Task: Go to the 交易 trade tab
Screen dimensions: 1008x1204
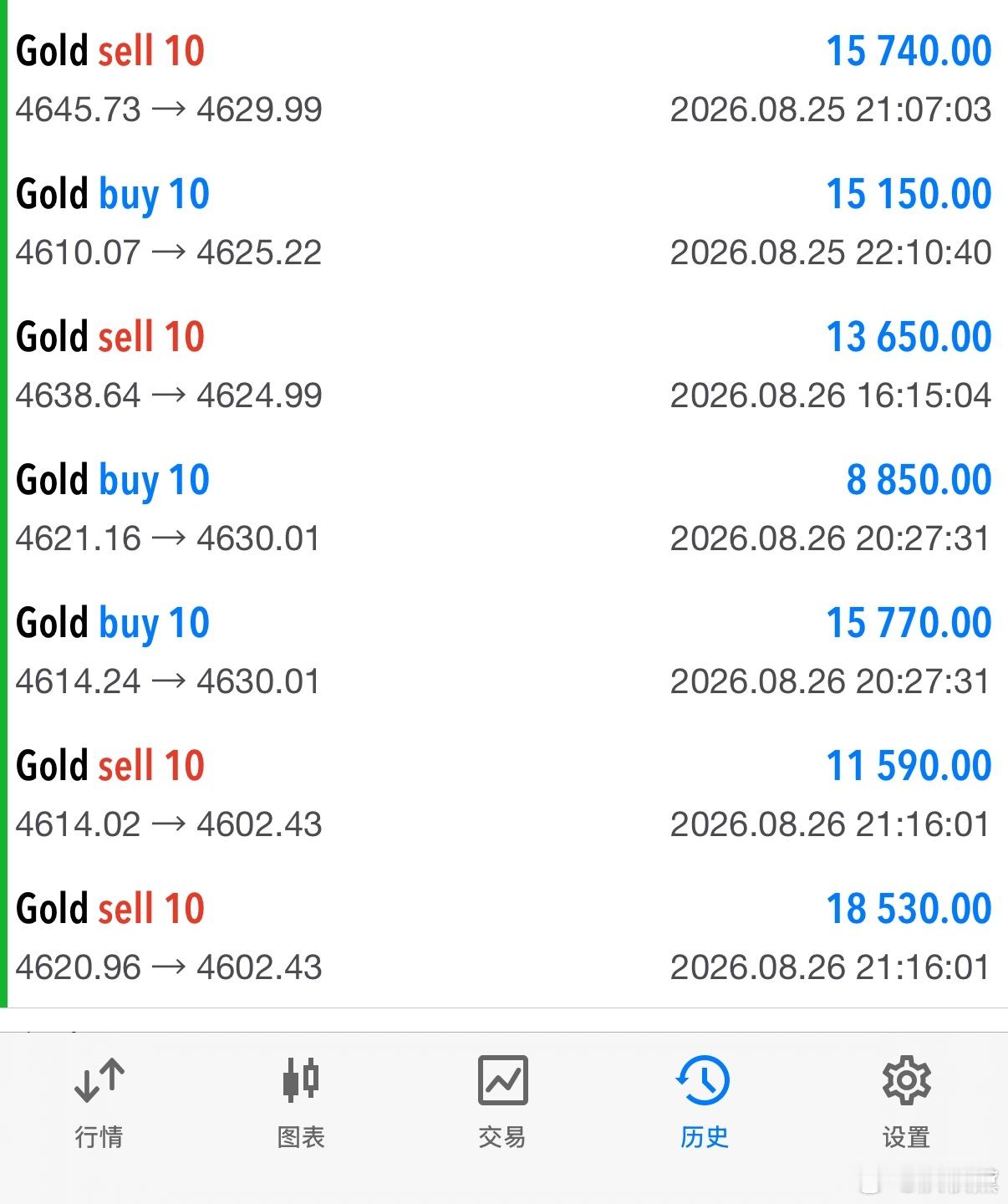Action: [x=502, y=1102]
